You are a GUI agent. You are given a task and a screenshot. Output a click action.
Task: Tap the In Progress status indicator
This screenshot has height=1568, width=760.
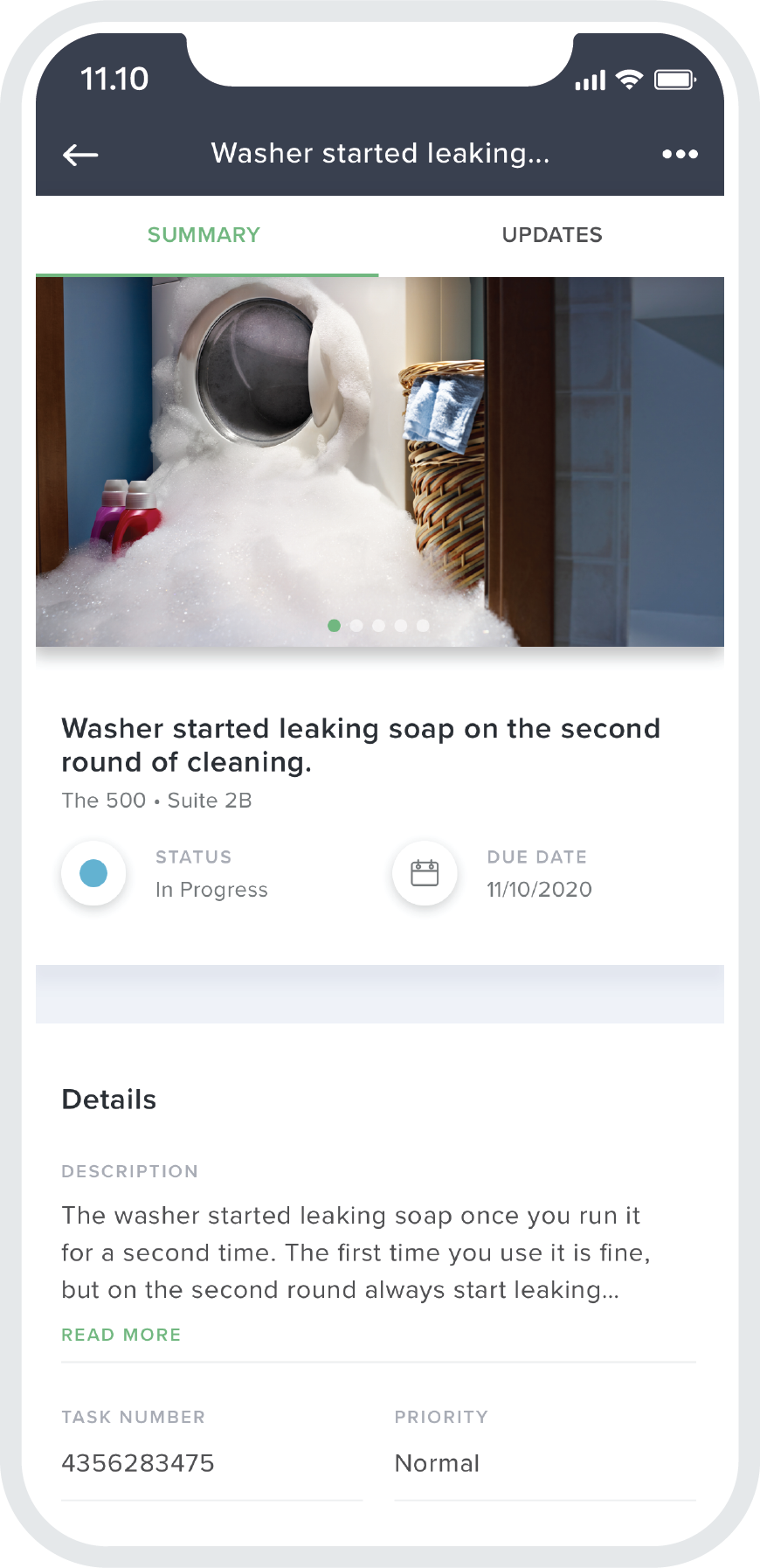coord(93,873)
